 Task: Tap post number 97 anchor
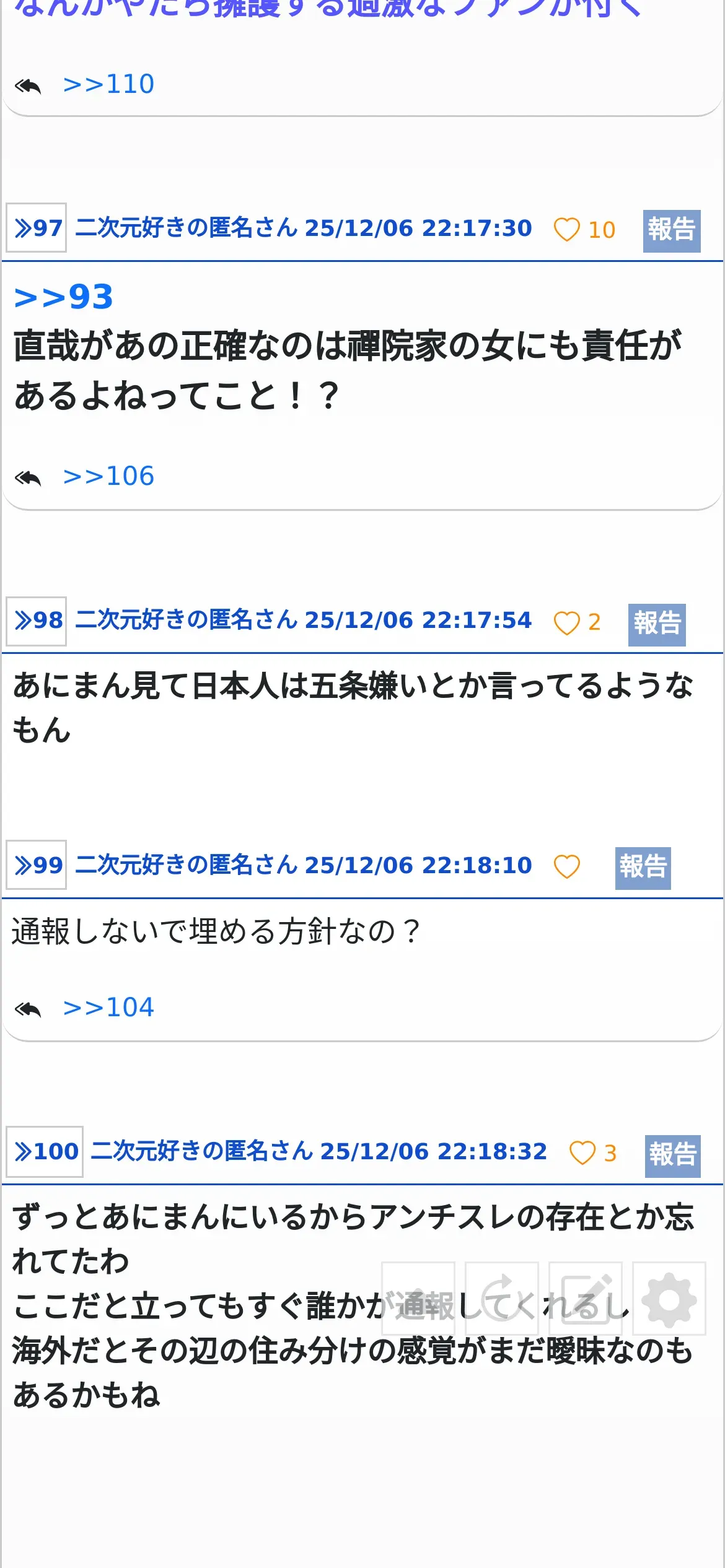[x=37, y=227]
